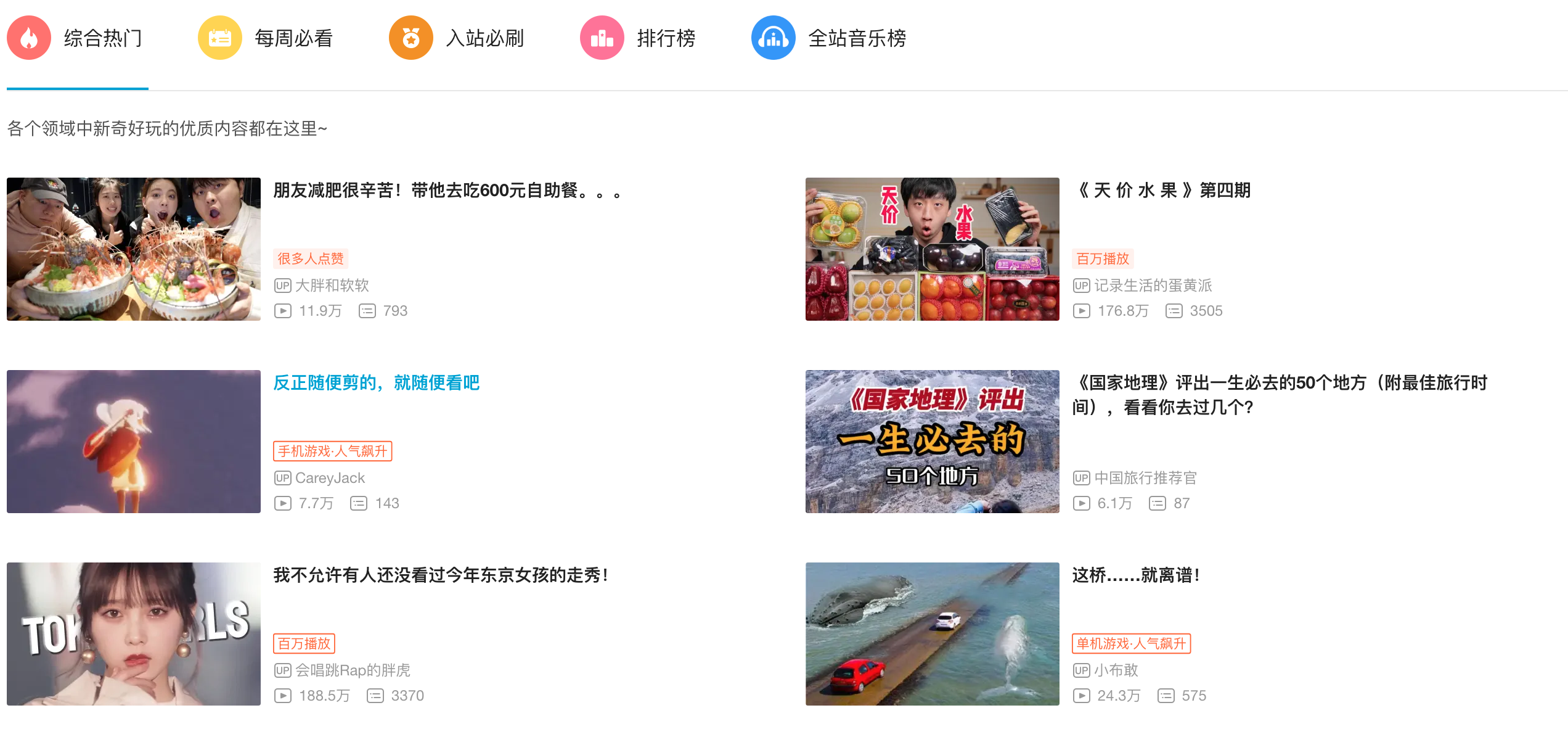The width and height of the screenshot is (1568, 729).
Task: Switch to the 综合热门 tab
Action: (x=77, y=38)
